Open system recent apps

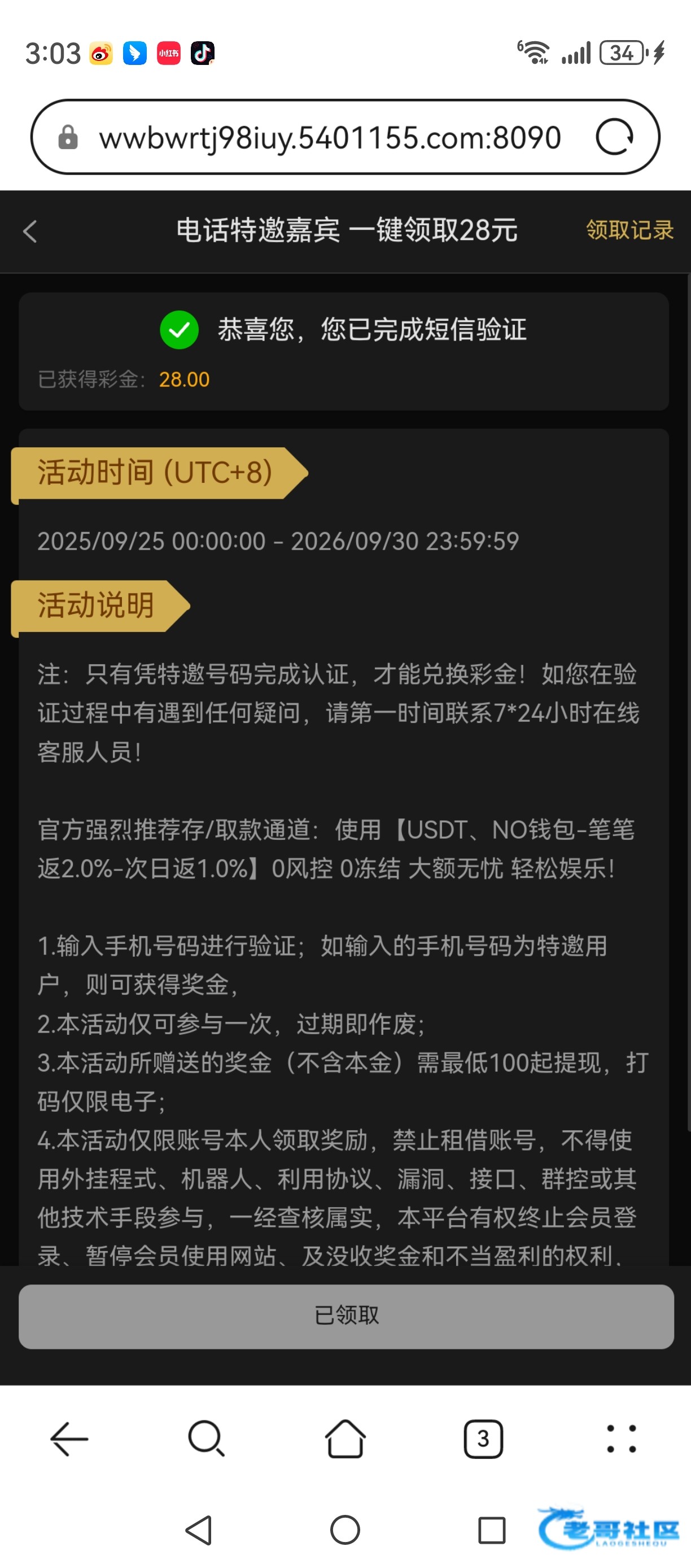pos(492,1530)
